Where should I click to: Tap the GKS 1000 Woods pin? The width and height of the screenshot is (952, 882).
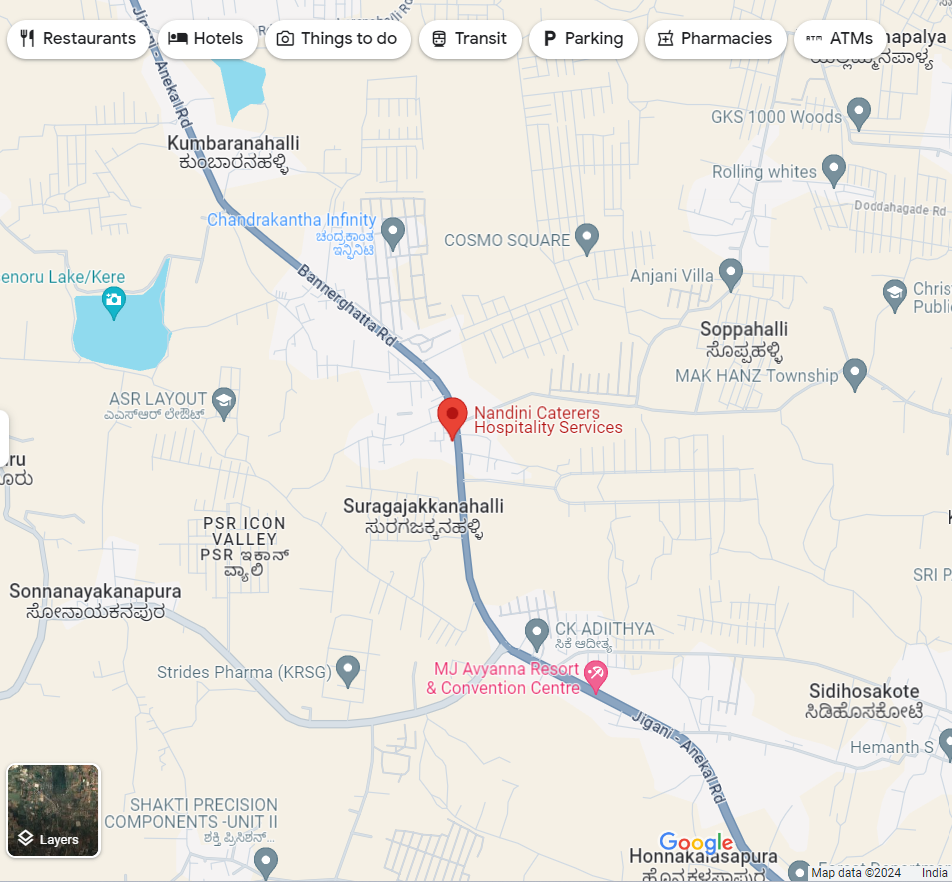pos(859,112)
